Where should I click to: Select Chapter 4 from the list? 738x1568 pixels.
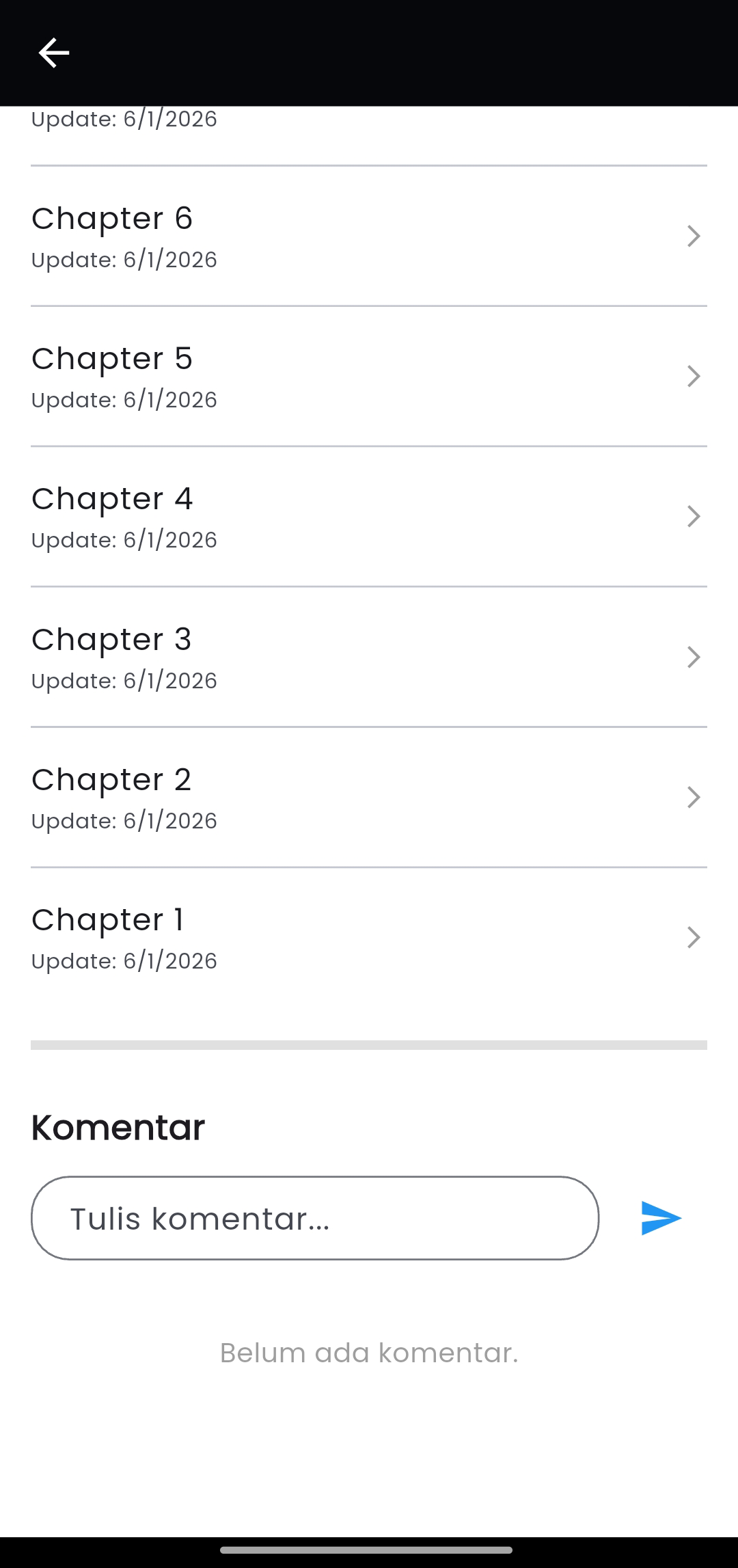[112, 499]
